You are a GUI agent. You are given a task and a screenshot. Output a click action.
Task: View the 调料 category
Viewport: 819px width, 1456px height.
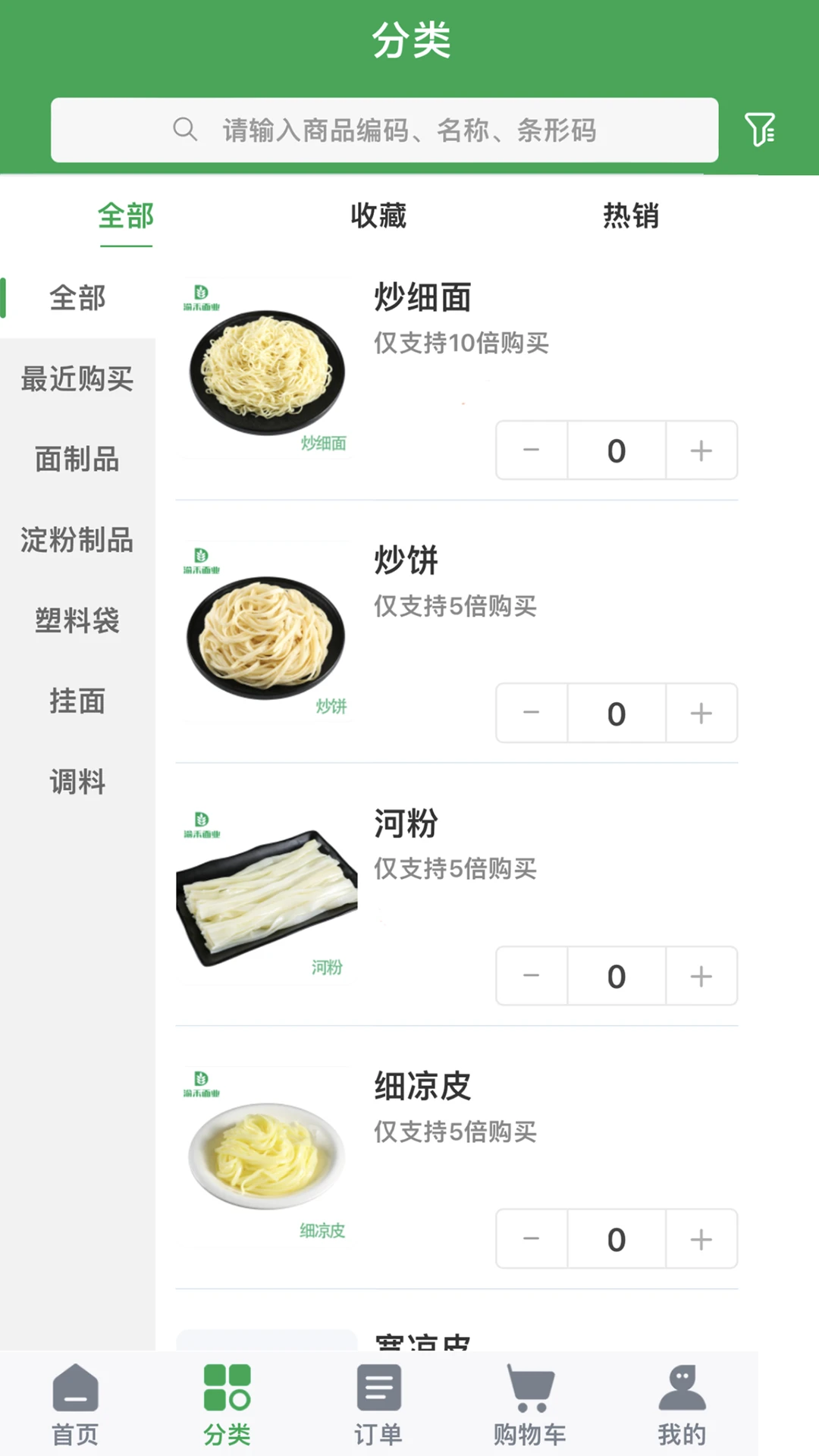[77, 782]
